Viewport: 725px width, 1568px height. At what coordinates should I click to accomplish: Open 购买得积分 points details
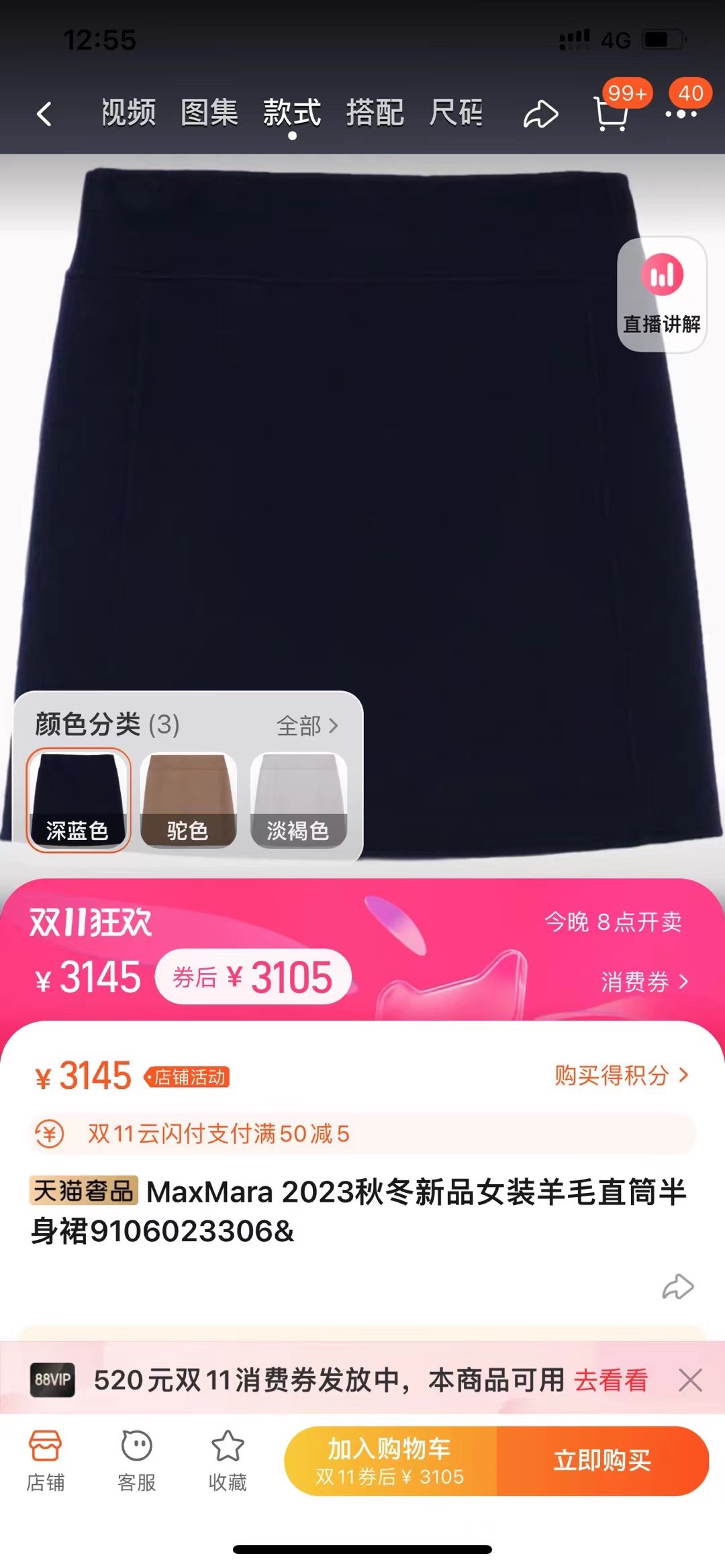[x=621, y=1075]
